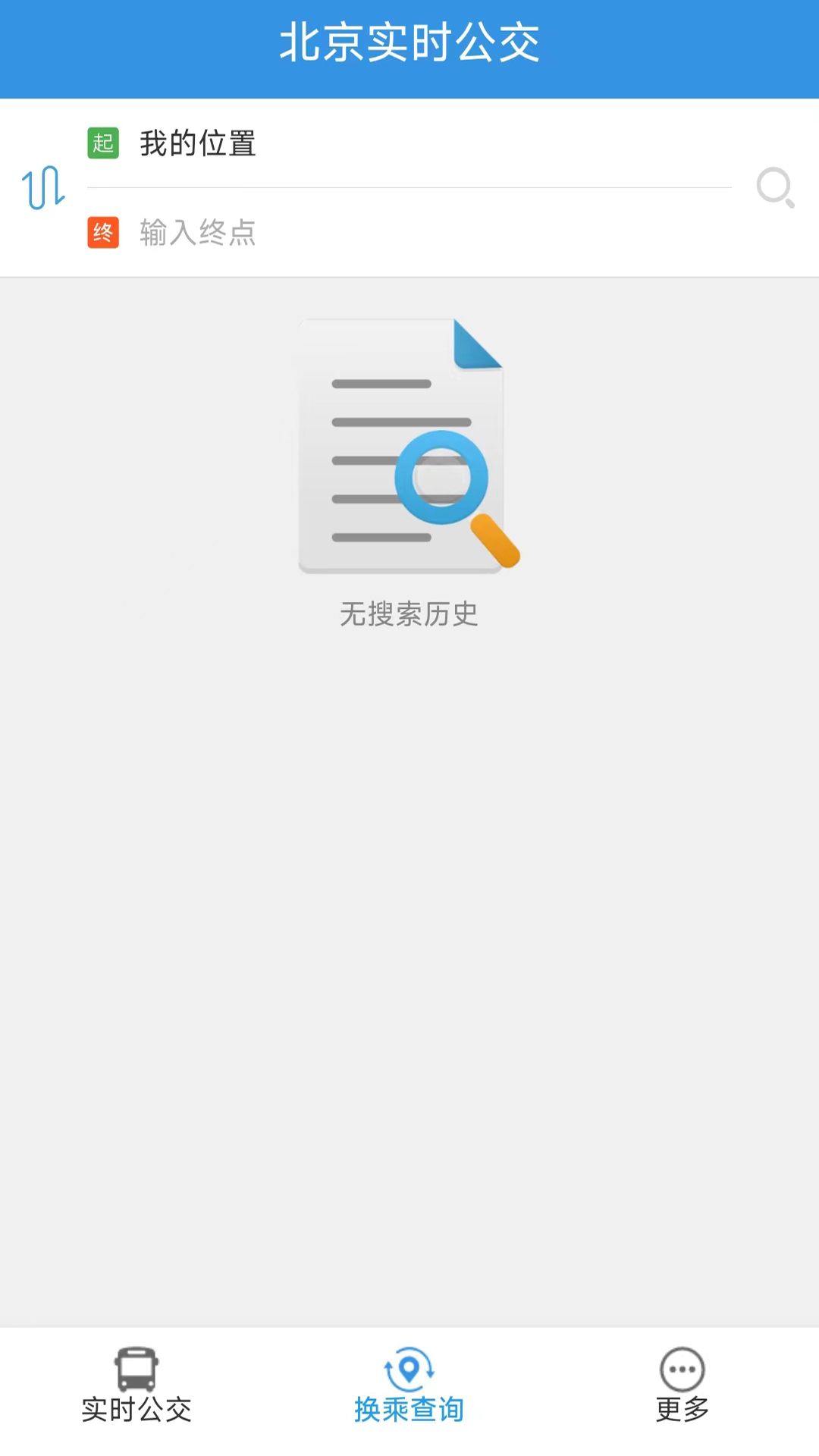Start route search with the magnifier button
This screenshot has width=819, height=1456.
pos(775,187)
